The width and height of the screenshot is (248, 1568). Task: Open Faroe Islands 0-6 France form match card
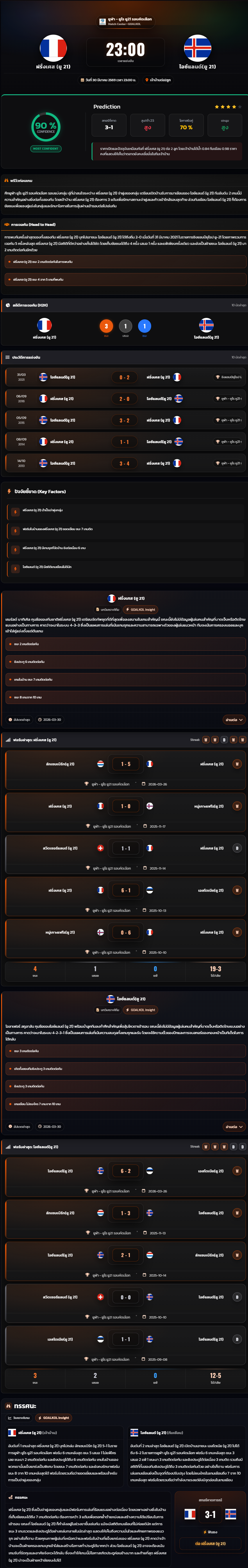pos(124,938)
